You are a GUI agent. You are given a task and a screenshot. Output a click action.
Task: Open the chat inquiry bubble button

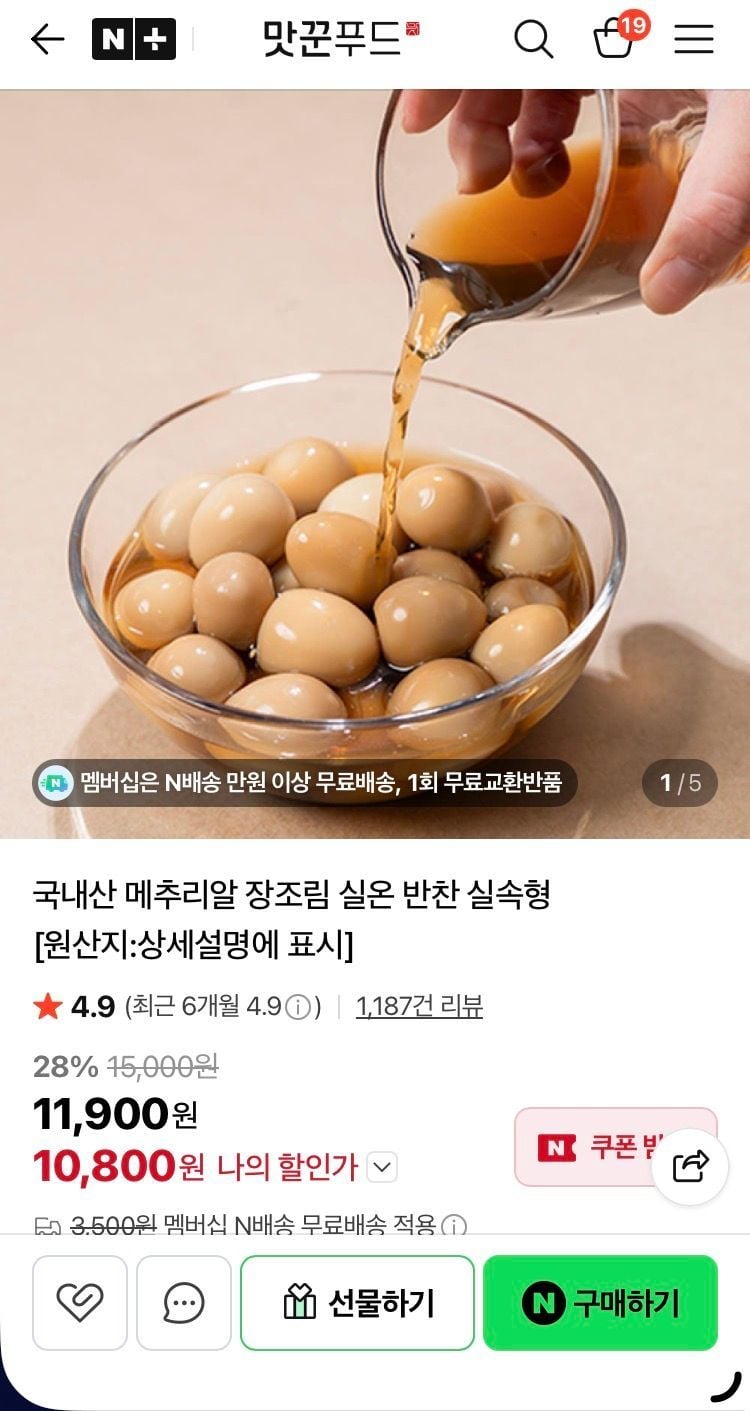[184, 1303]
